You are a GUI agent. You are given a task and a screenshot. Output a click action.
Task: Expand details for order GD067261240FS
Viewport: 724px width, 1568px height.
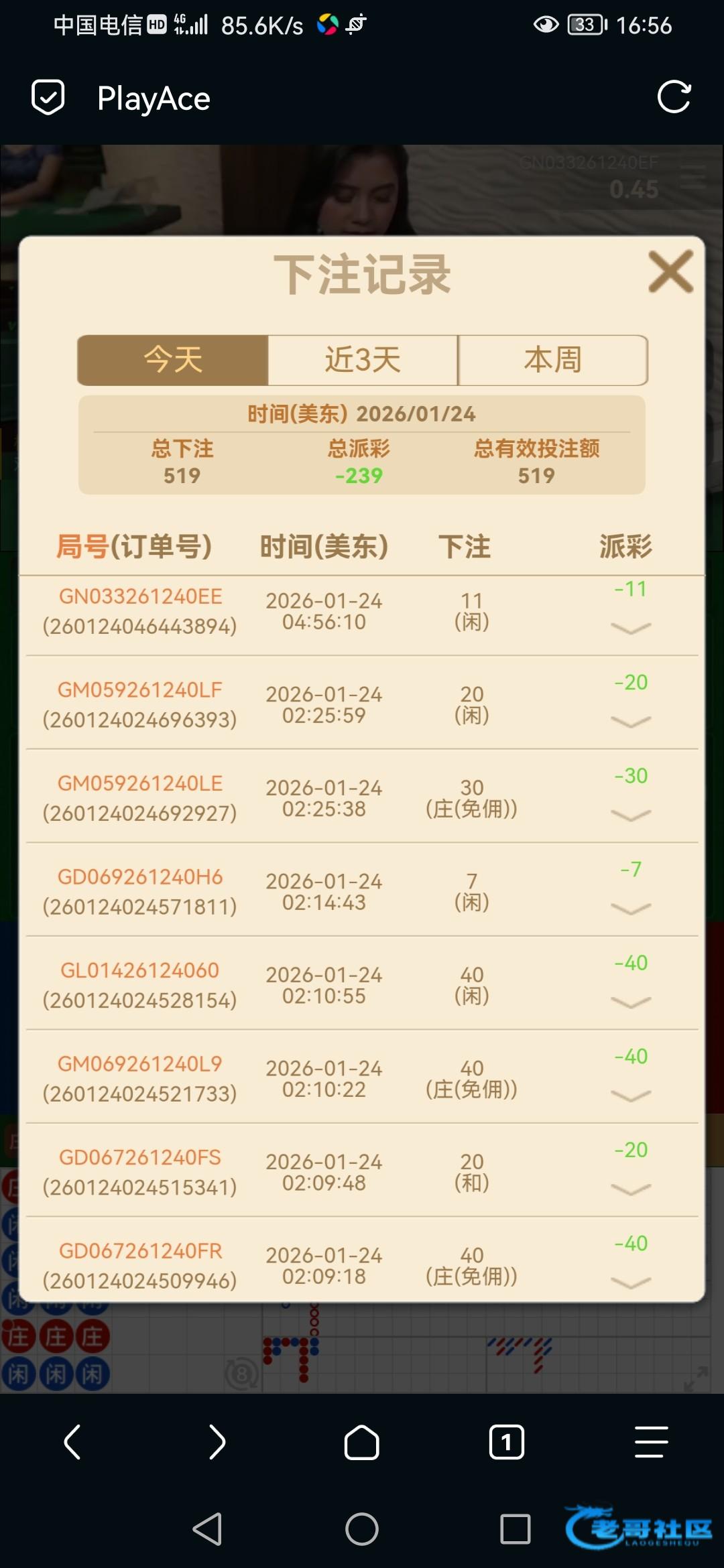631,1189
